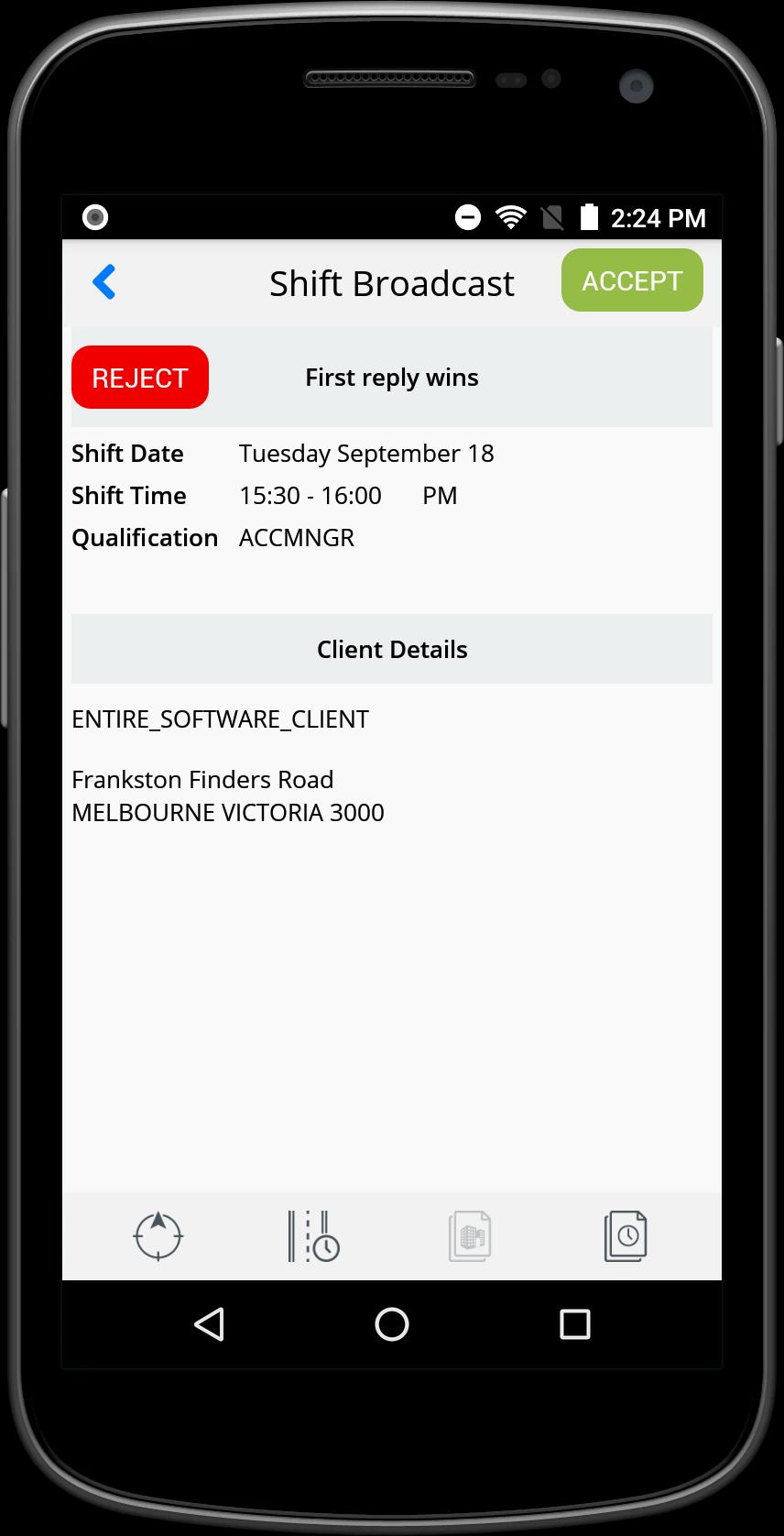Open the road with clock tab

pos(313,1236)
